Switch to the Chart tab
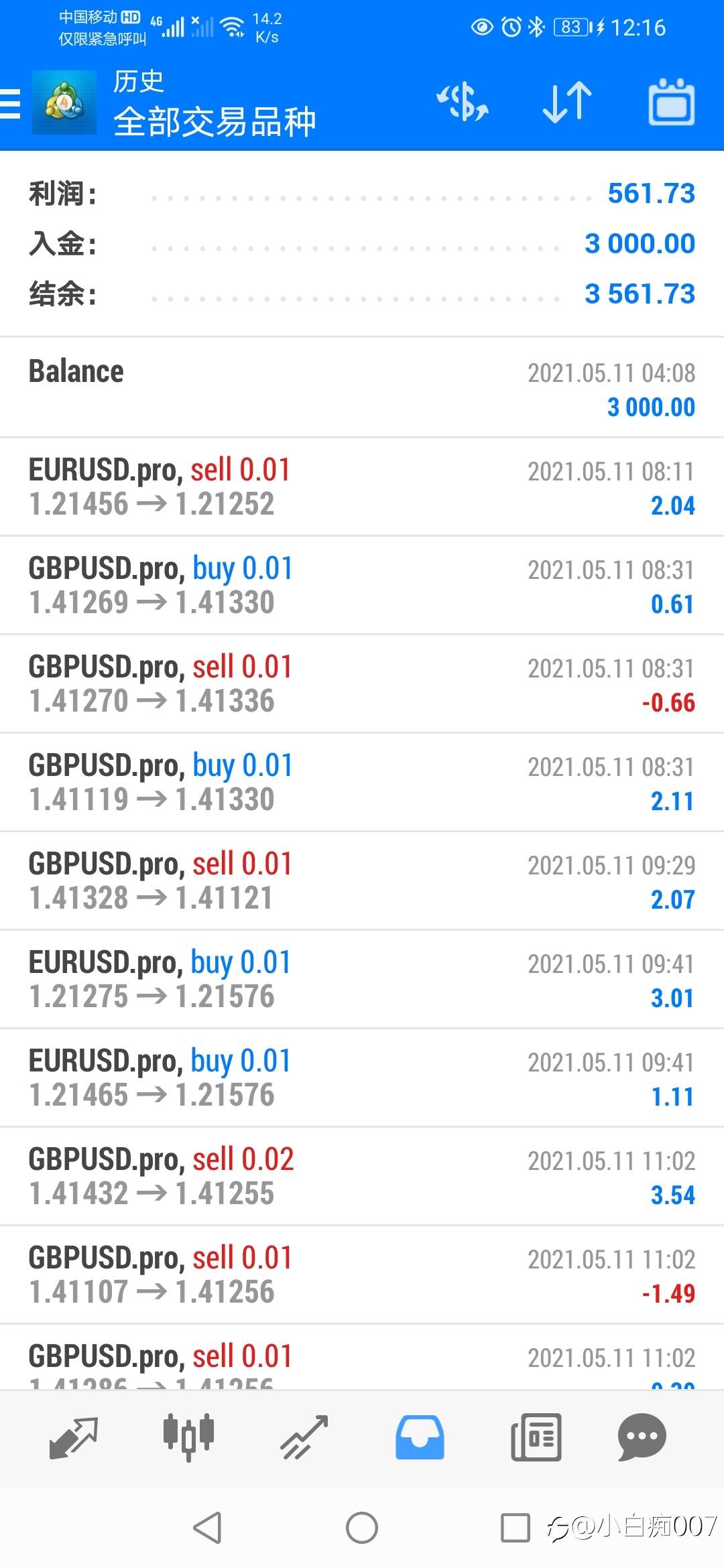Viewport: 724px width, 1568px height. 188,1437
